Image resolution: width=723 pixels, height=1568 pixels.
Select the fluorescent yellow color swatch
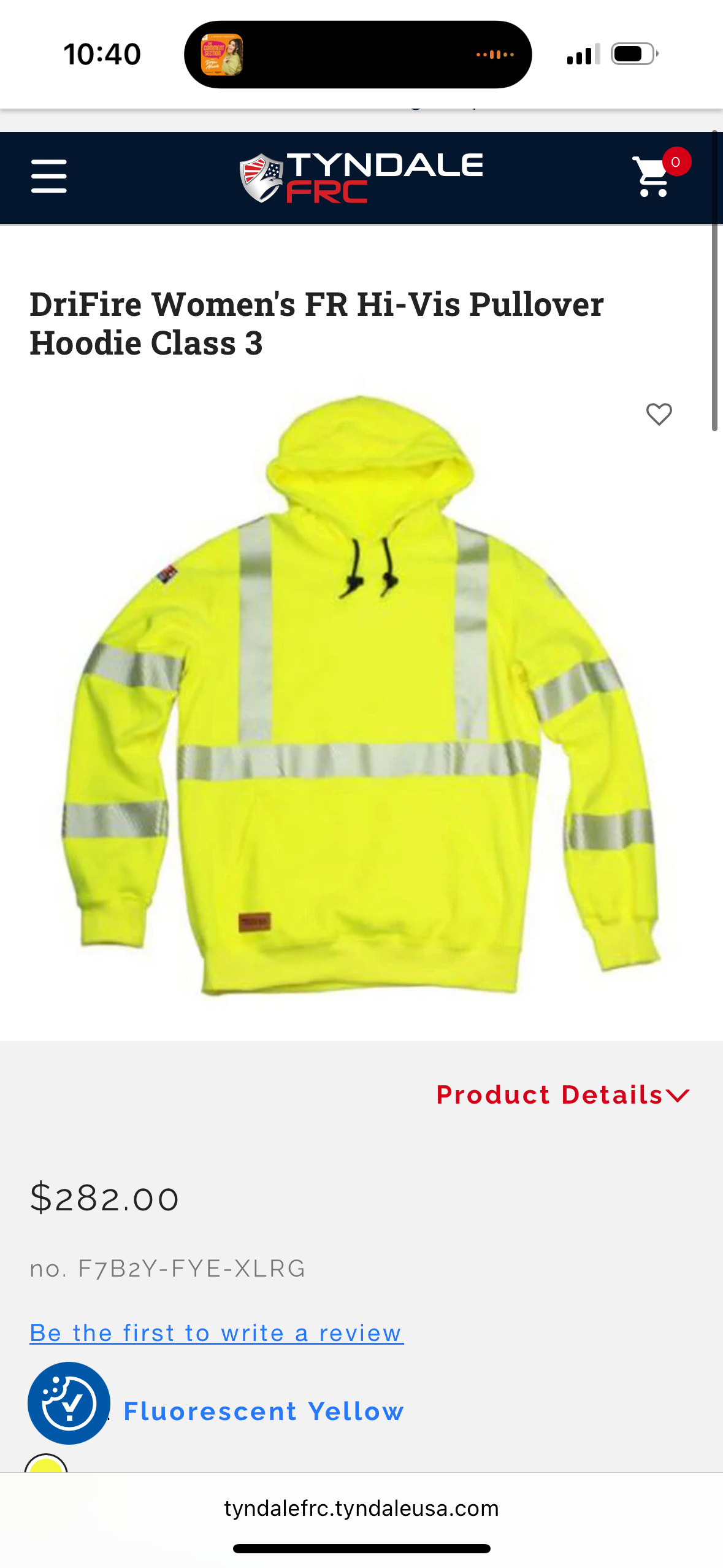(46, 1465)
